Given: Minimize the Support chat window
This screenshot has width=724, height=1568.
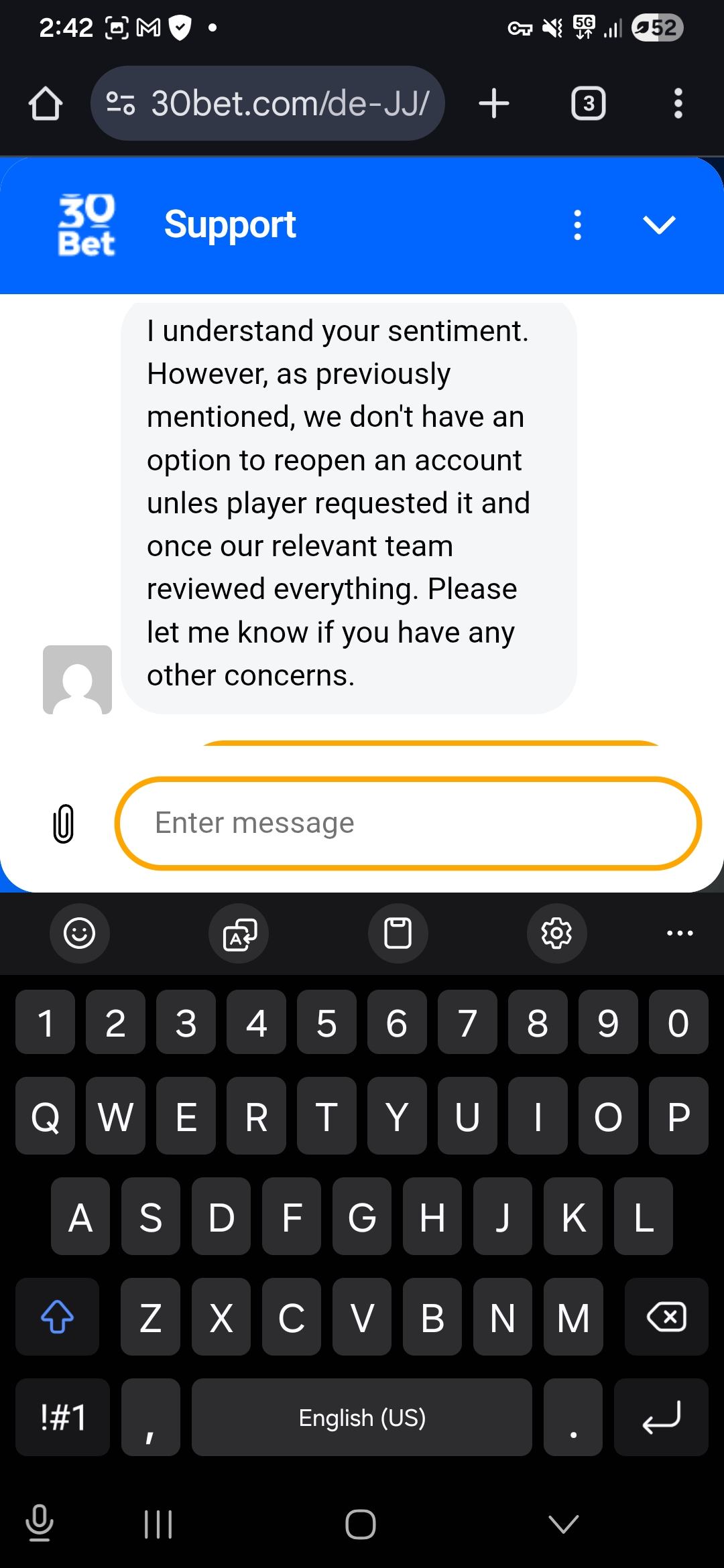Looking at the screenshot, I should coord(659,225).
